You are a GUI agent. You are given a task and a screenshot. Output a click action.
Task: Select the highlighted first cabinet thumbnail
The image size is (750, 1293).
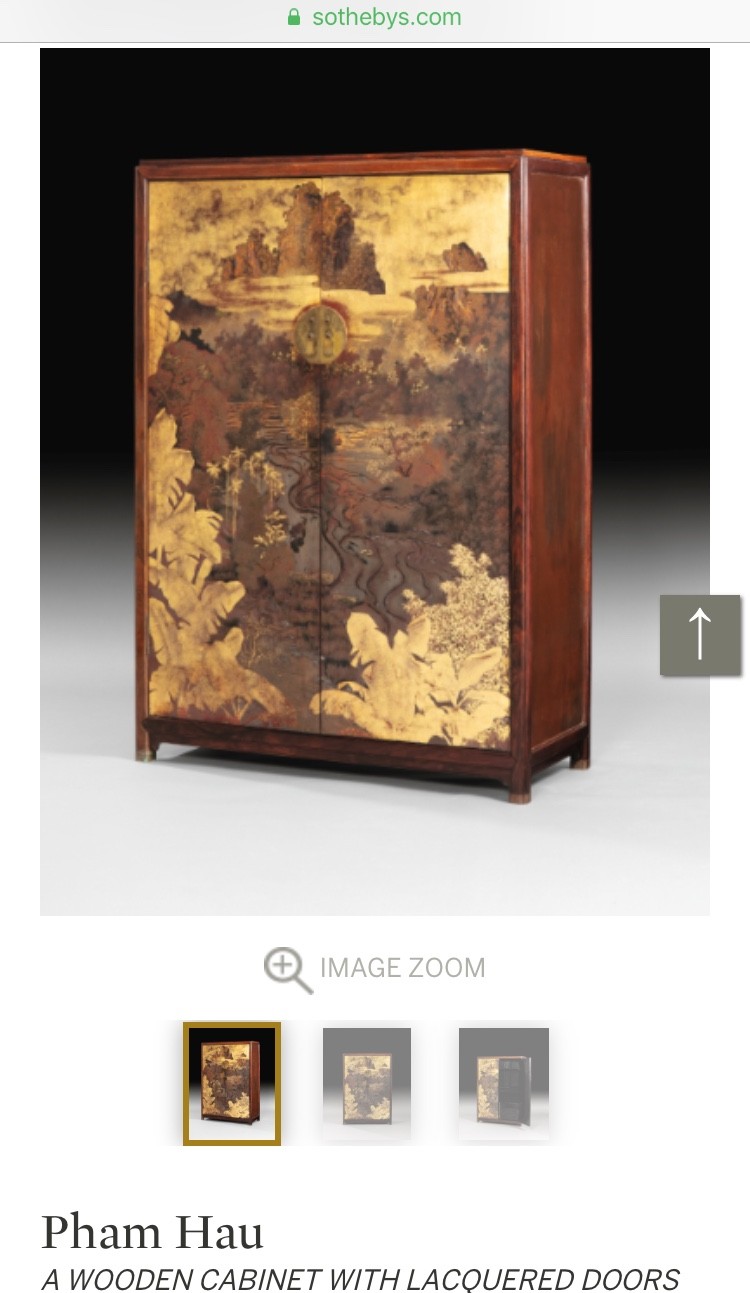point(231,1083)
